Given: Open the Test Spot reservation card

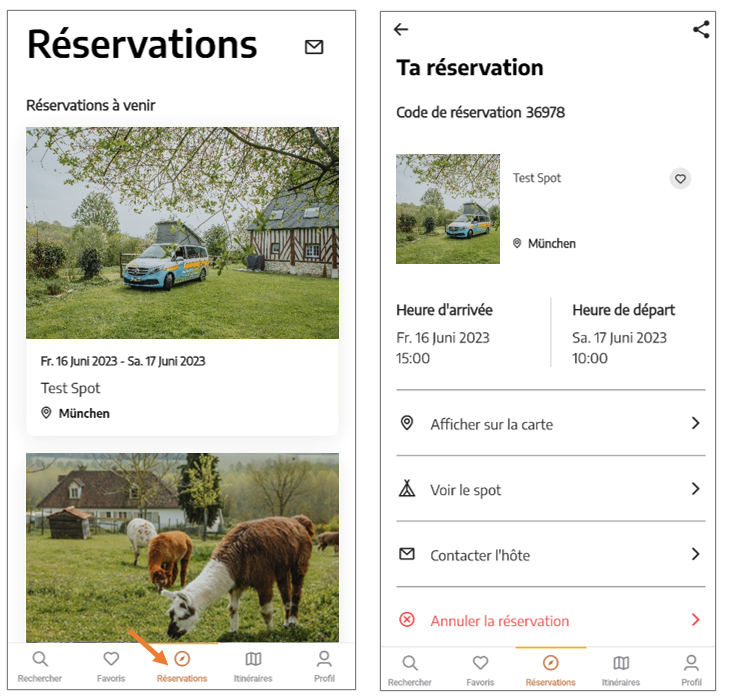Looking at the screenshot, I should coord(182,280).
